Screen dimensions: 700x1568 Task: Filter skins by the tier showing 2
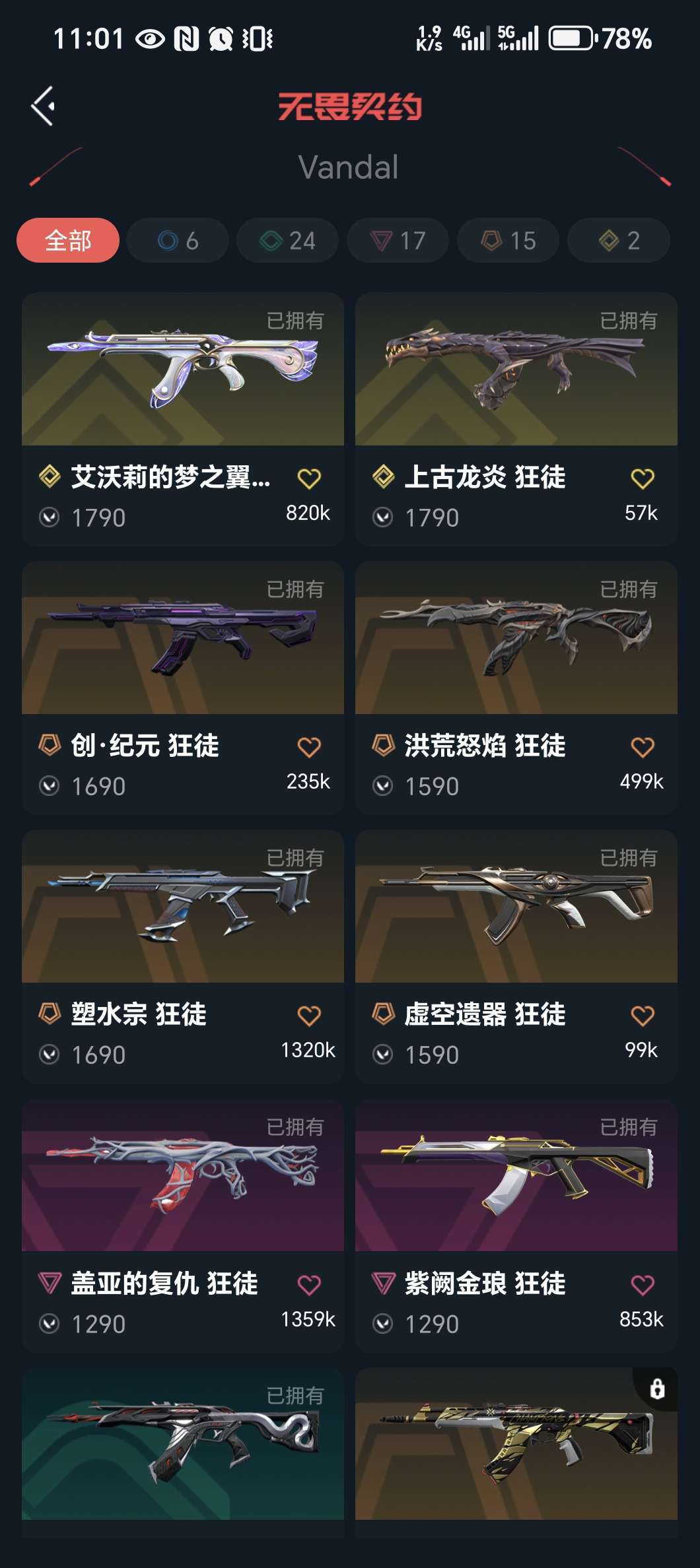tap(619, 241)
